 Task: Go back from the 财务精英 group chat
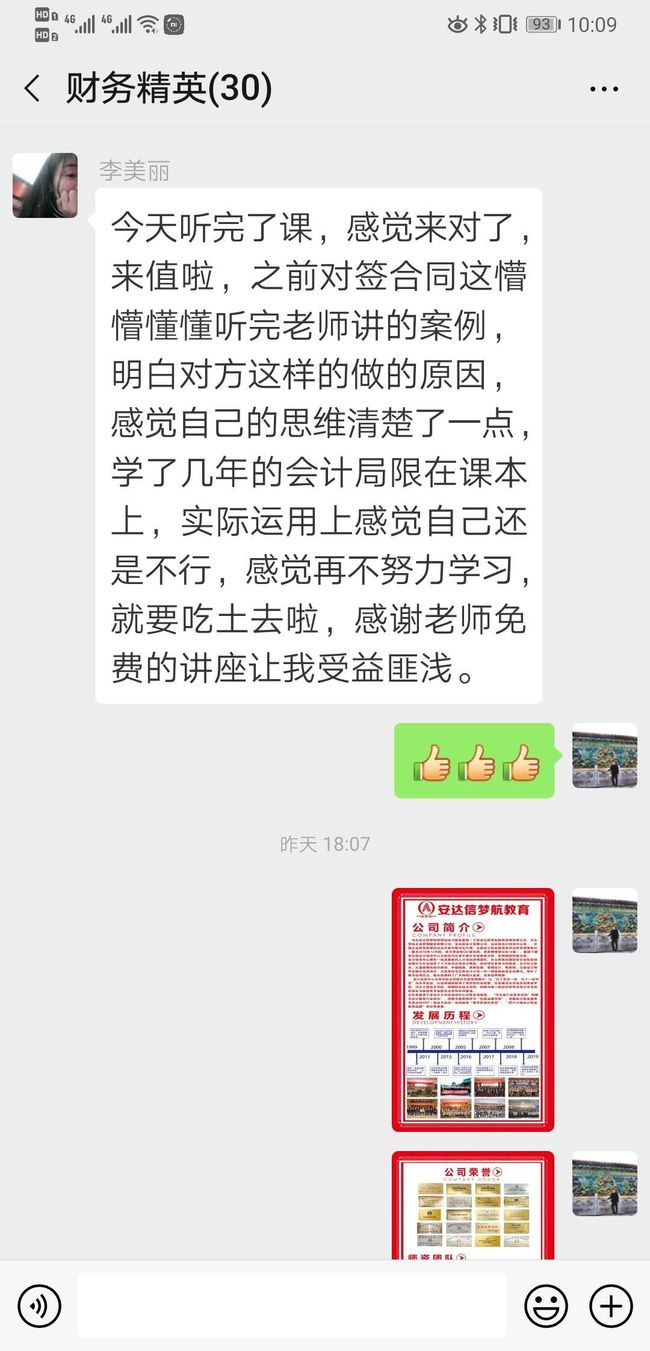[33, 88]
